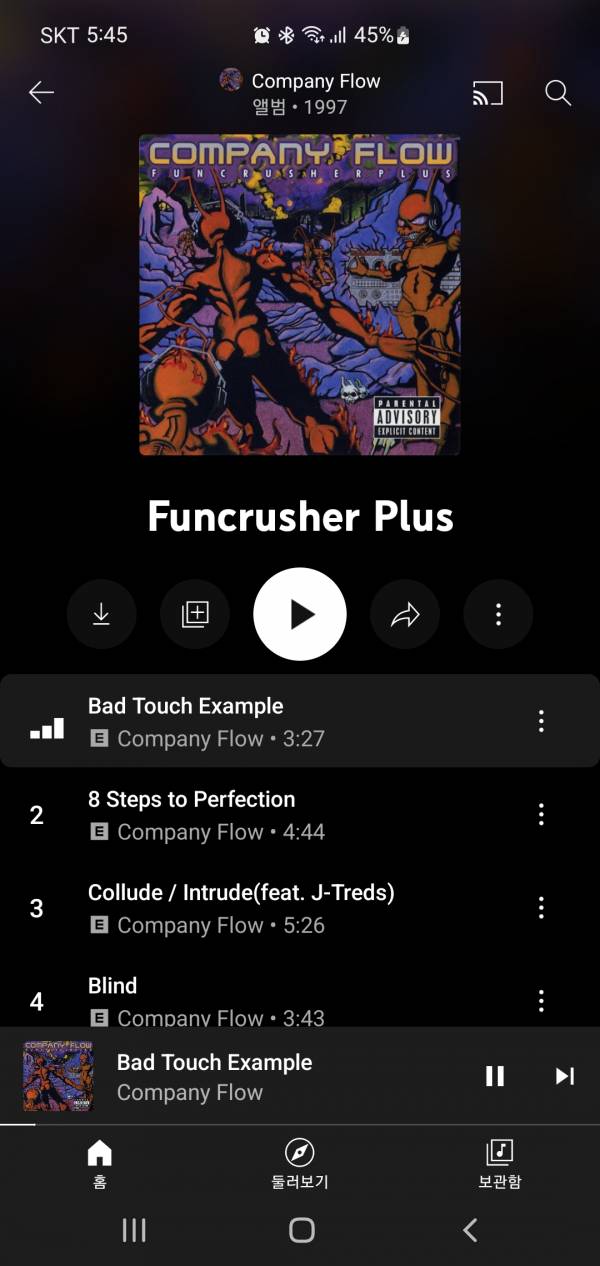
Task: Go to the 홈 tab
Action: click(100, 1163)
